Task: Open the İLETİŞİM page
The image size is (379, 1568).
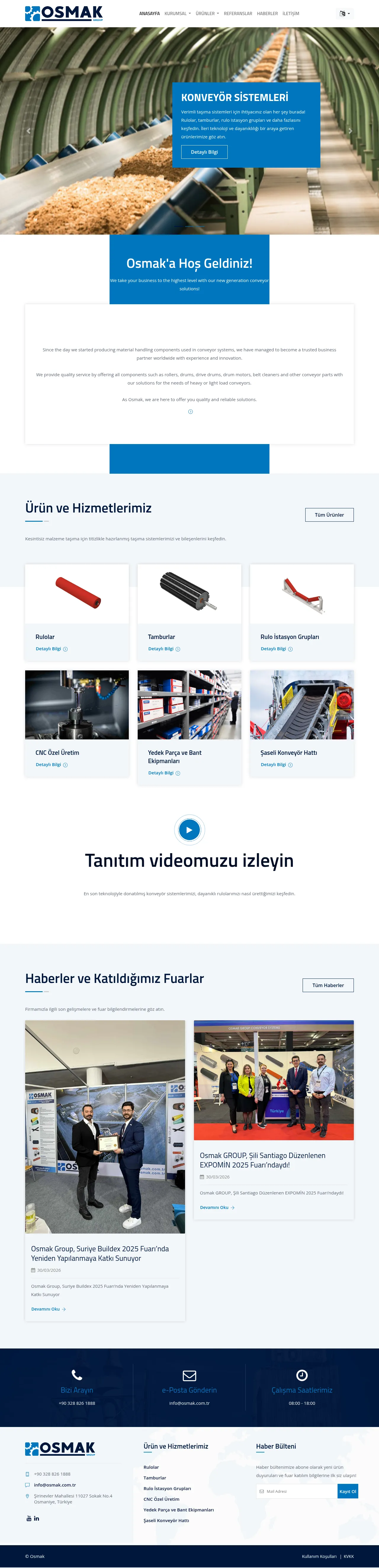Action: point(291,13)
